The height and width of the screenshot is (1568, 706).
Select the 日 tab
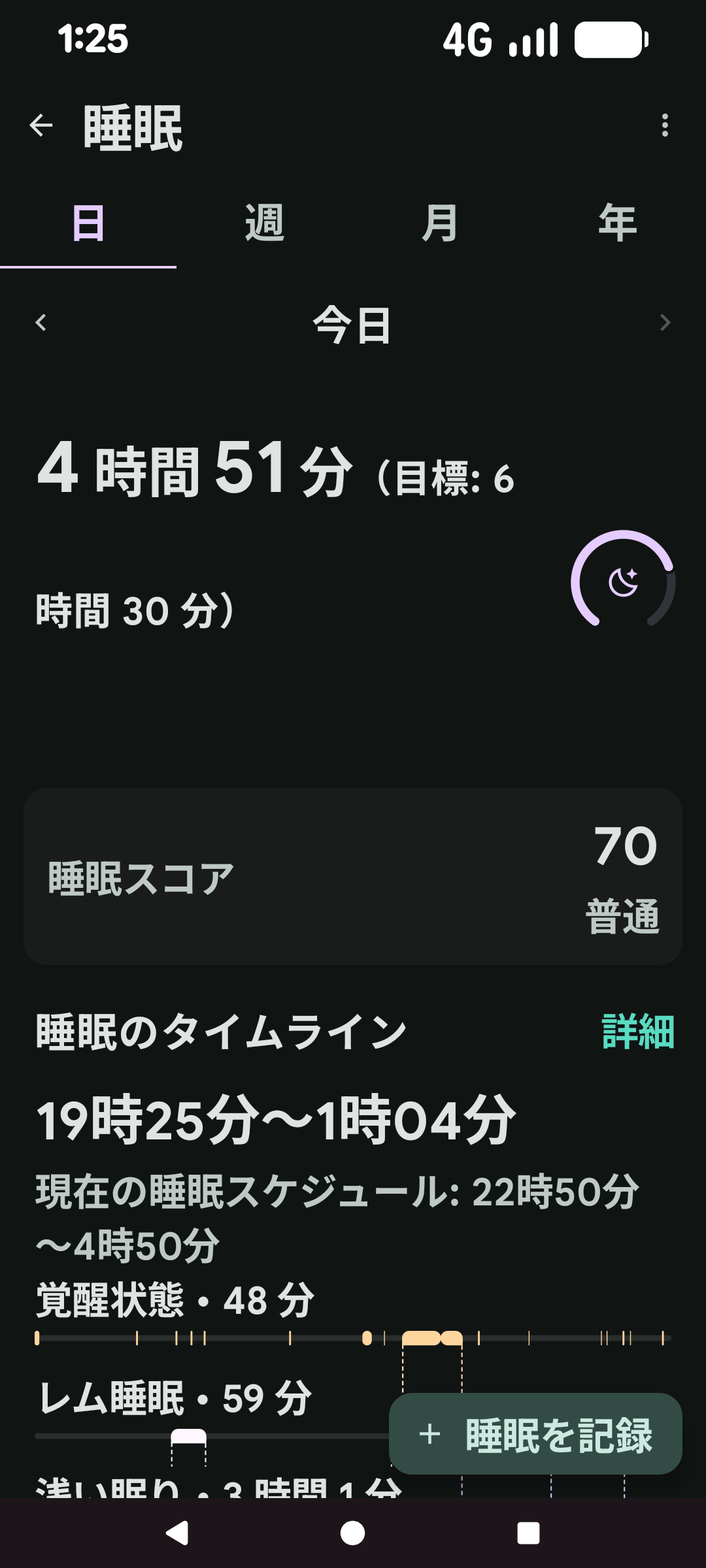tap(88, 223)
